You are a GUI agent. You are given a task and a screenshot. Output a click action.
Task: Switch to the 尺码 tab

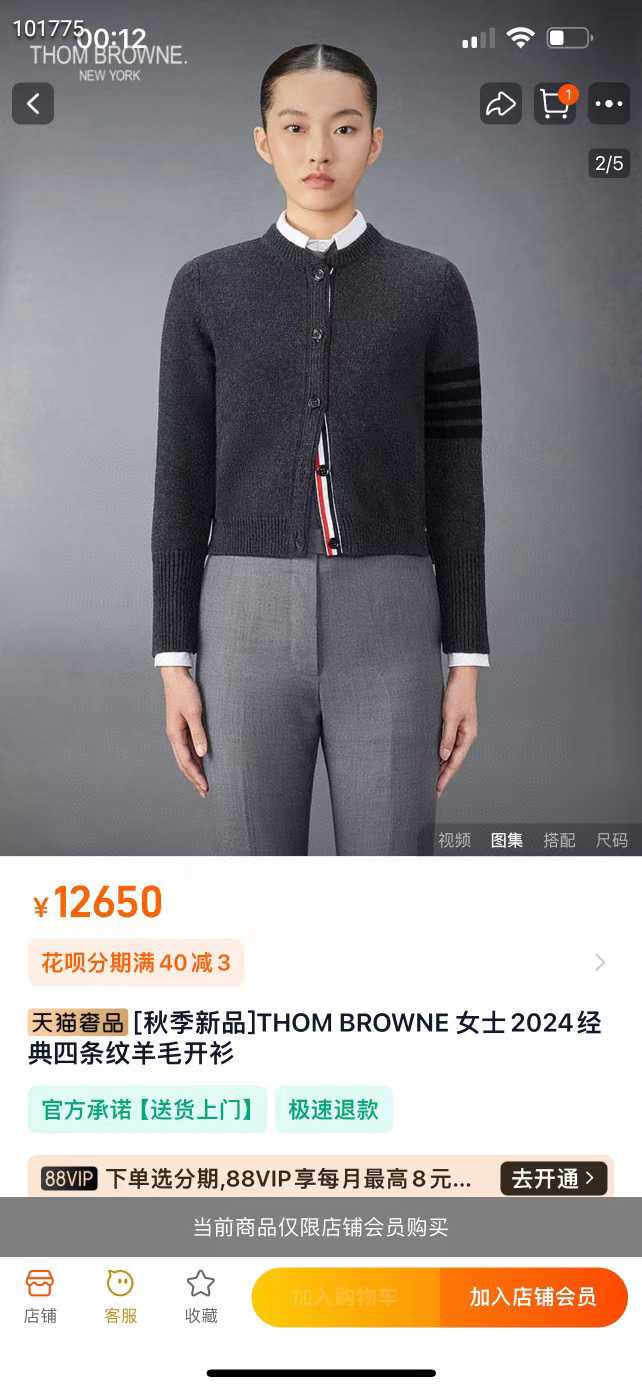point(612,840)
